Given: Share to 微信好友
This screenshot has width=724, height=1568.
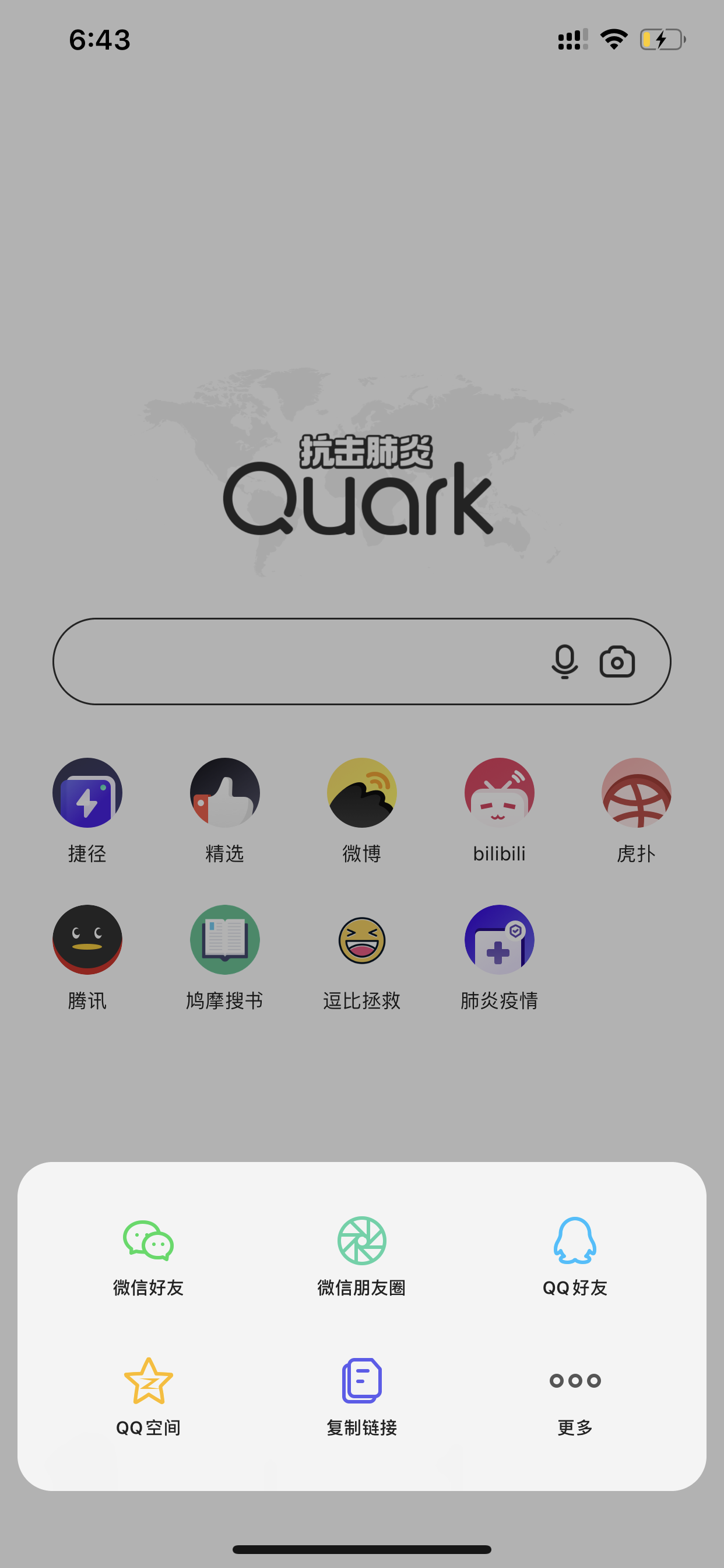Looking at the screenshot, I should click(149, 1258).
